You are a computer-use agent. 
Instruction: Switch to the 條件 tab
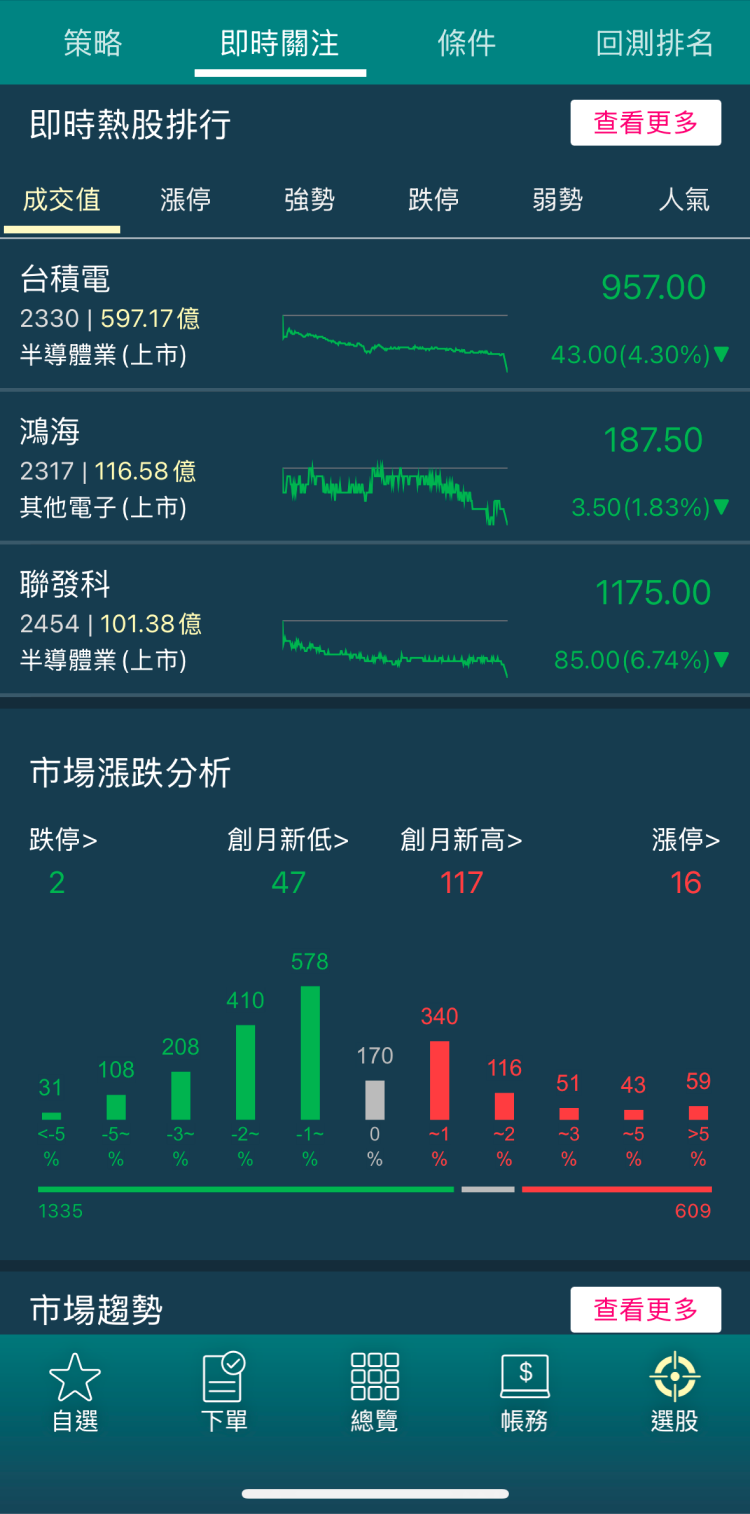[x=466, y=43]
